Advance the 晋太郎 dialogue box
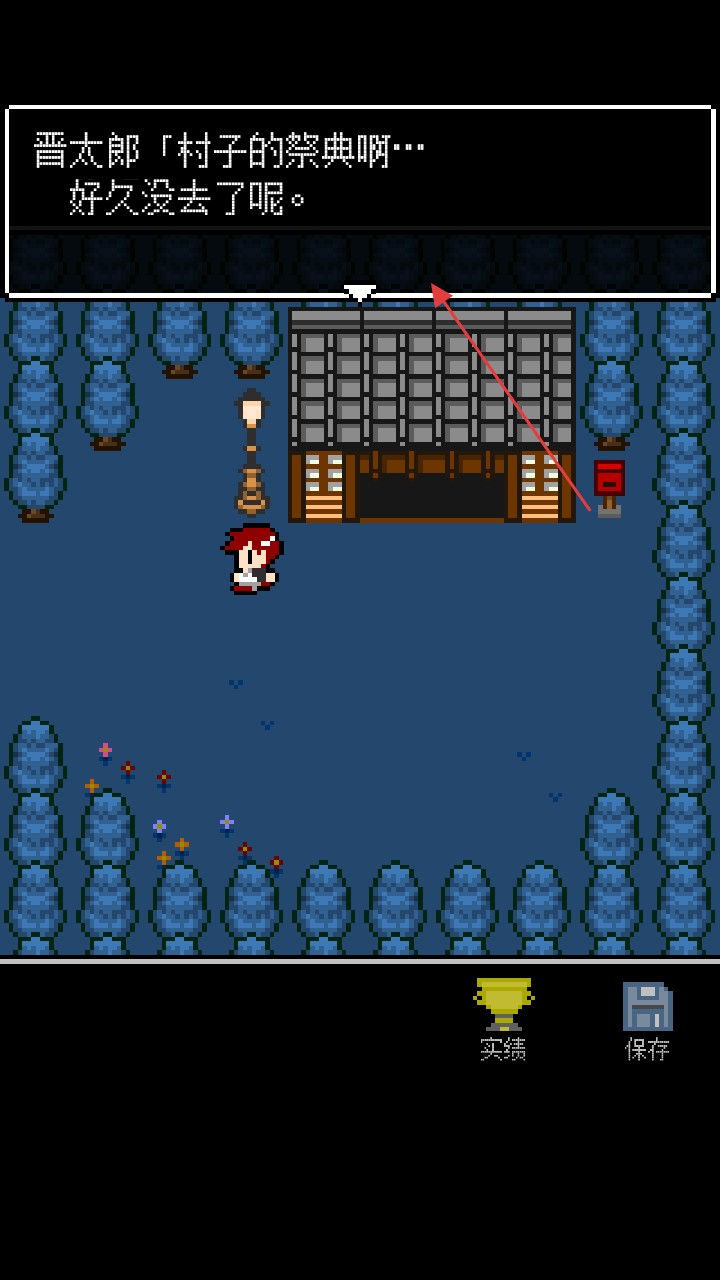The width and height of the screenshot is (720, 1280). click(360, 200)
